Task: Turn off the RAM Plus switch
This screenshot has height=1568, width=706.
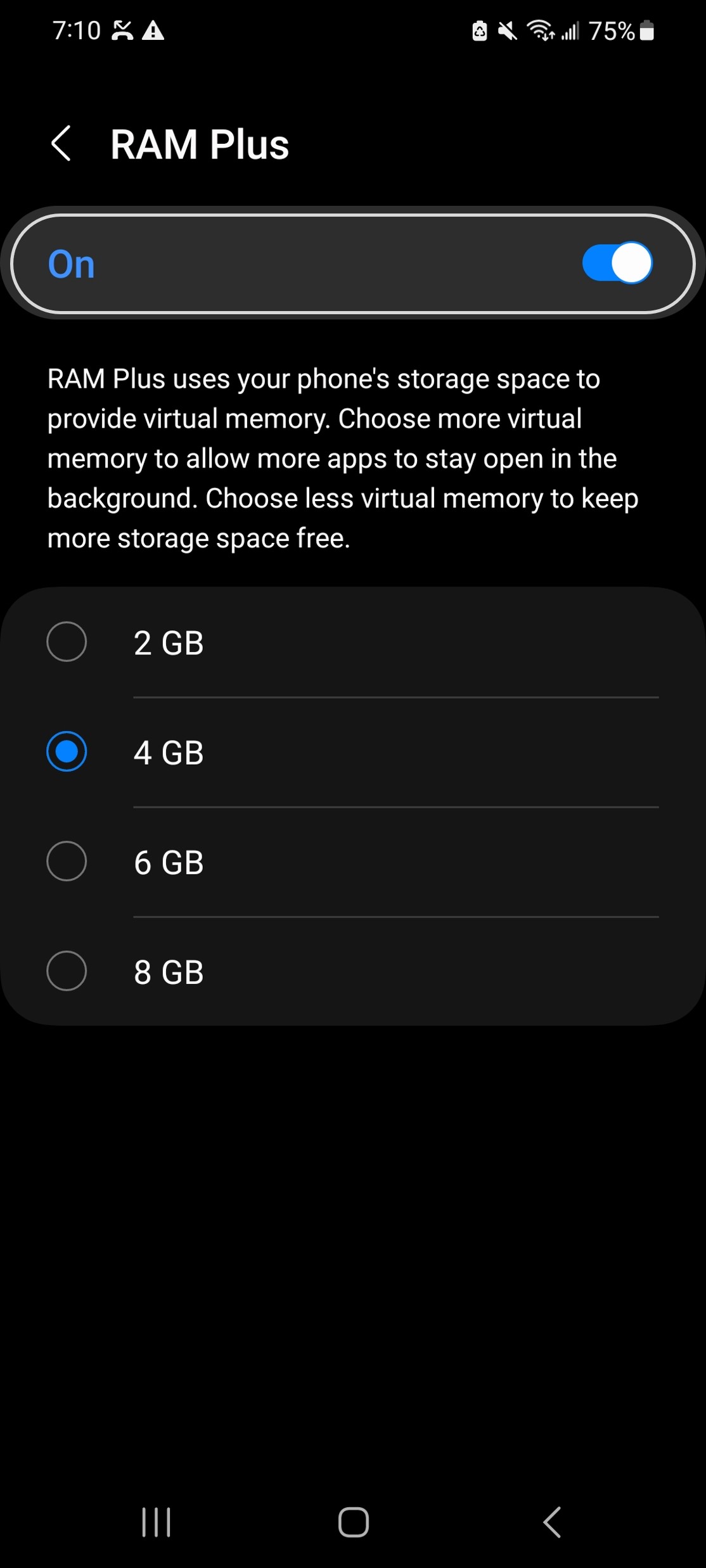Action: click(617, 263)
